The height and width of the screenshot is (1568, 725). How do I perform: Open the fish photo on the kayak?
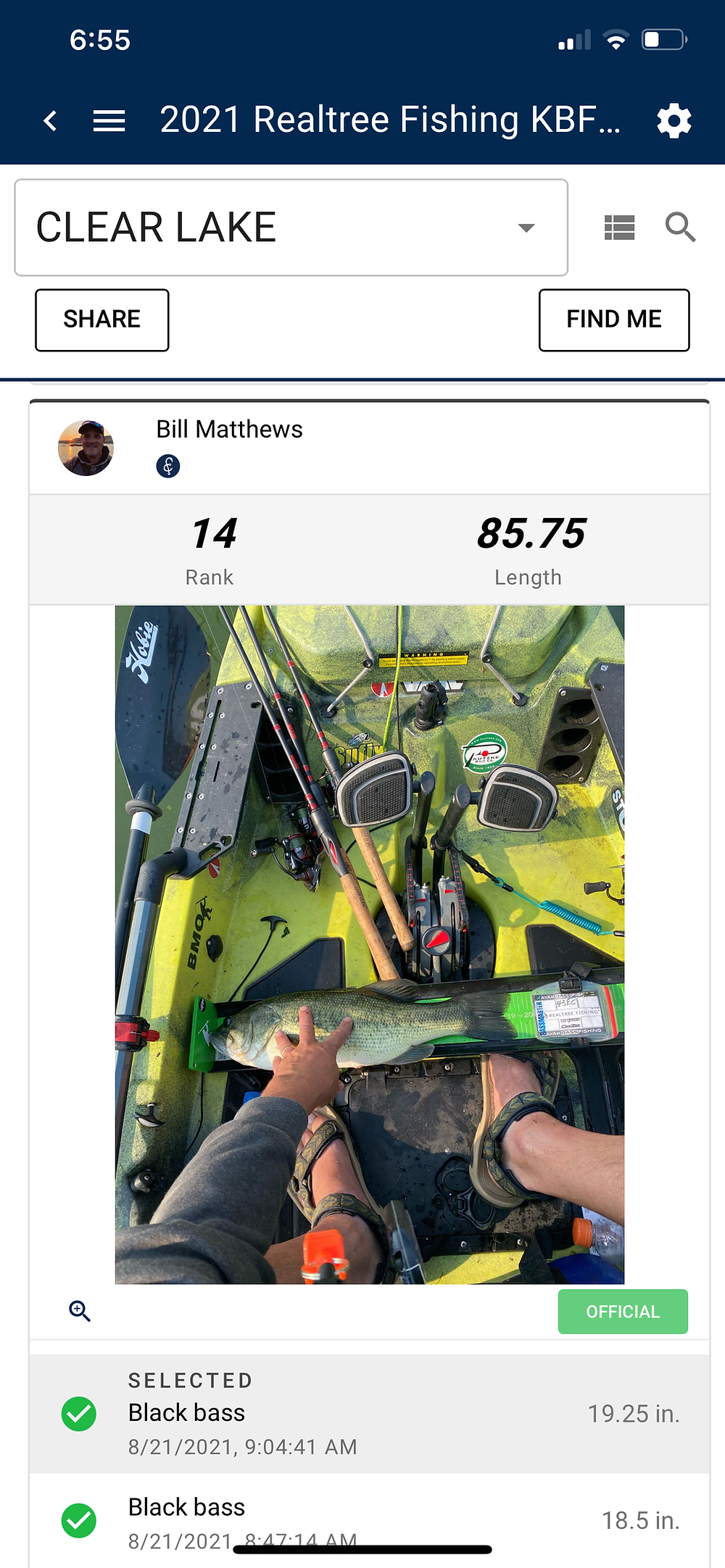(x=370, y=945)
